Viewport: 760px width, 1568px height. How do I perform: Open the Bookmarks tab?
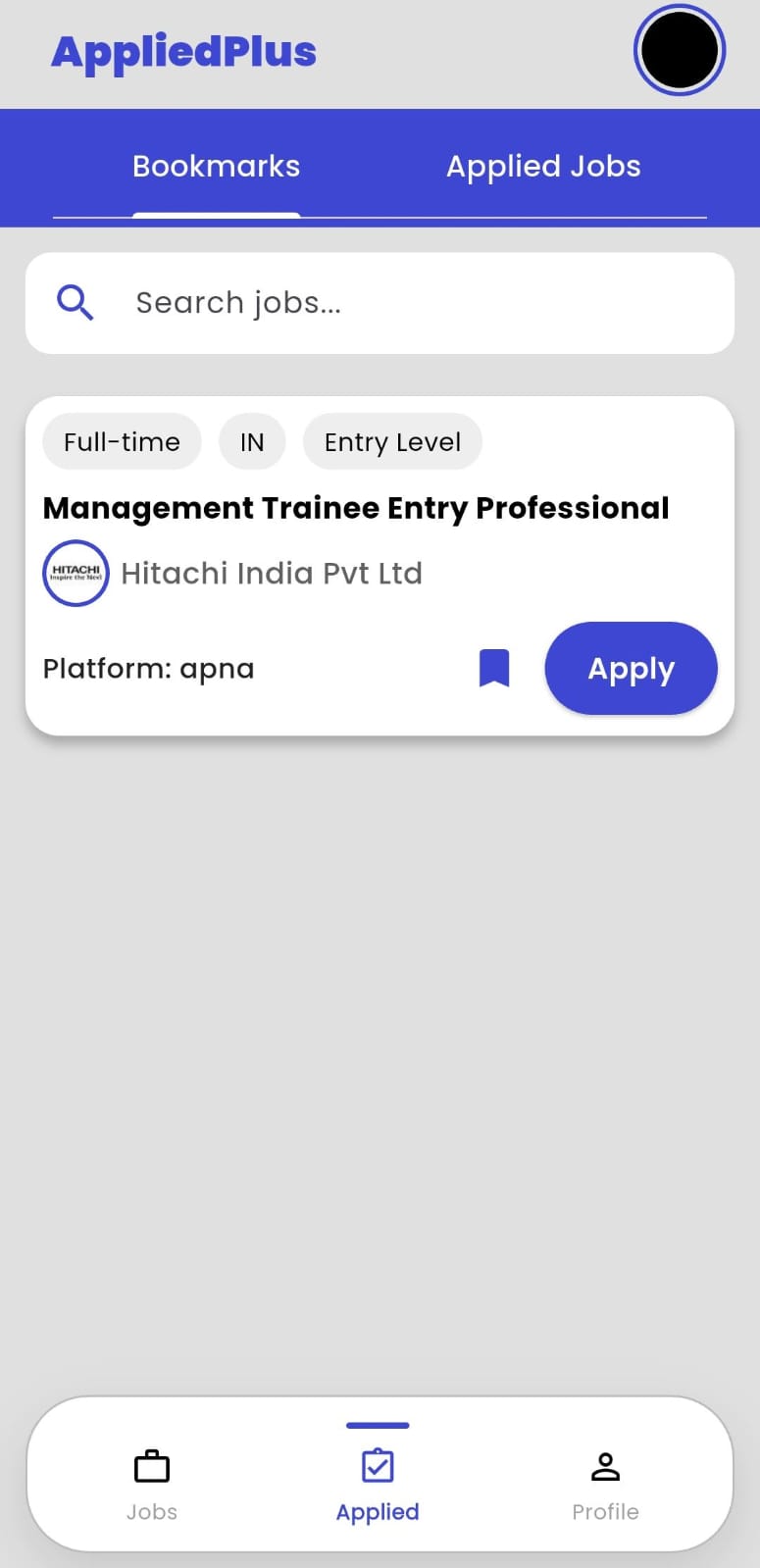pos(216,166)
